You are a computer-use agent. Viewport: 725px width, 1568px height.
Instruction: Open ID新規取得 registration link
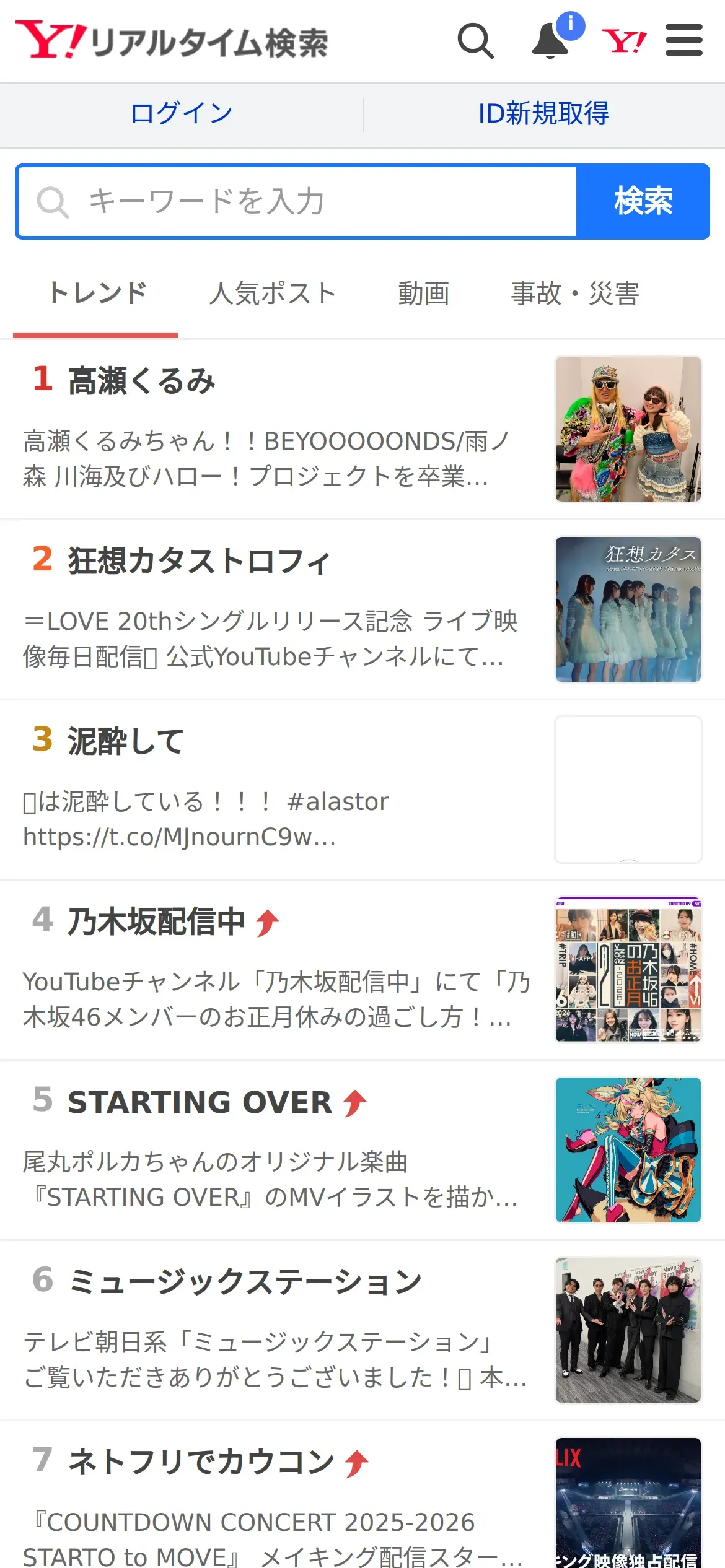coord(543,114)
